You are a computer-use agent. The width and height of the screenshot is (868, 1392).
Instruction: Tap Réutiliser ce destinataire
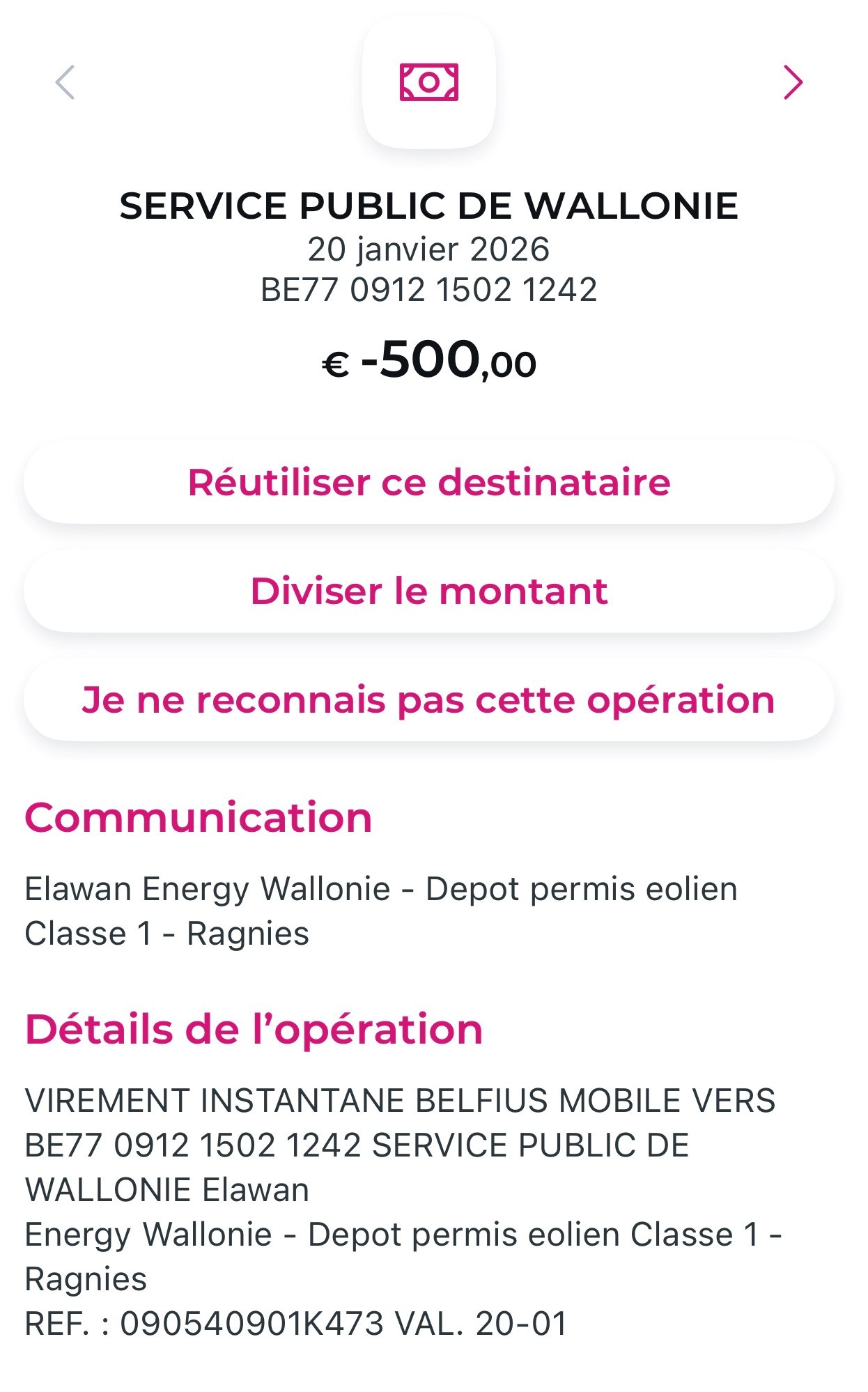click(429, 482)
